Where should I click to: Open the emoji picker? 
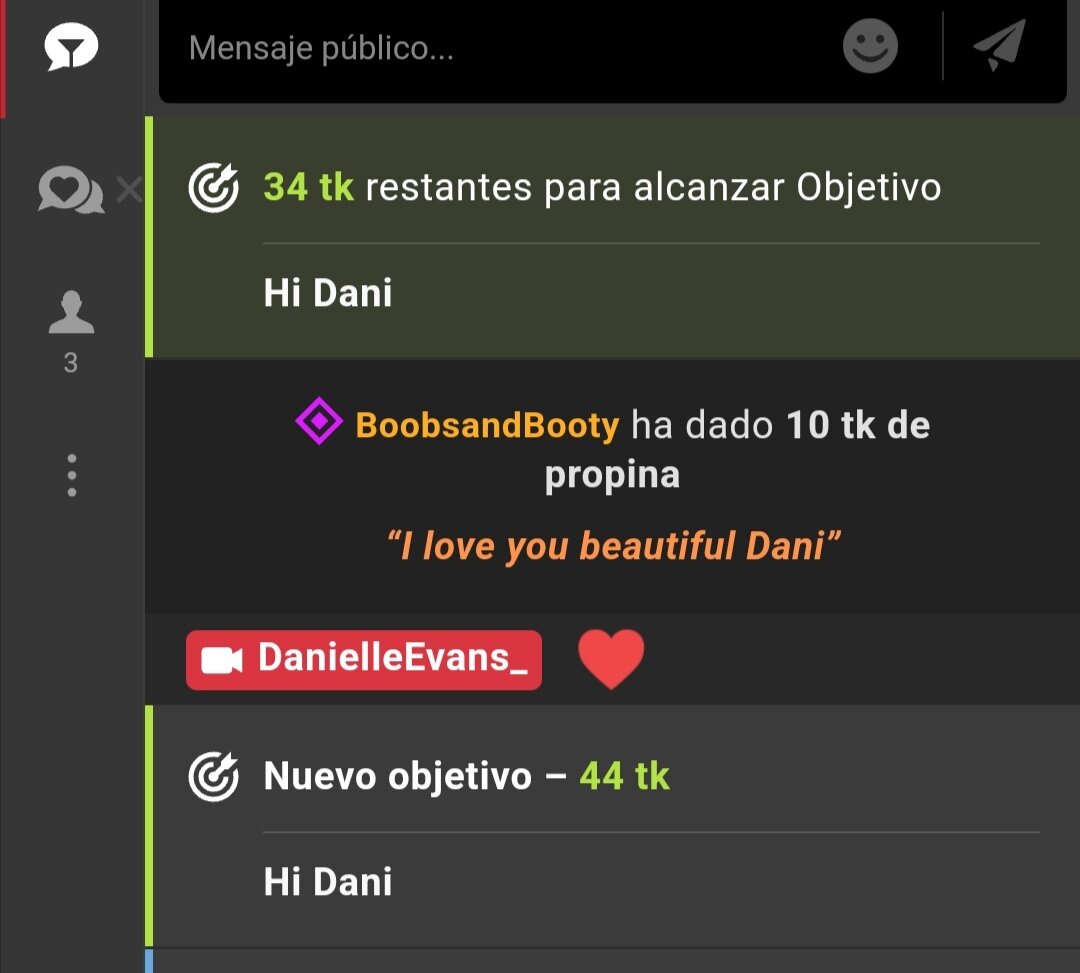tap(870, 47)
